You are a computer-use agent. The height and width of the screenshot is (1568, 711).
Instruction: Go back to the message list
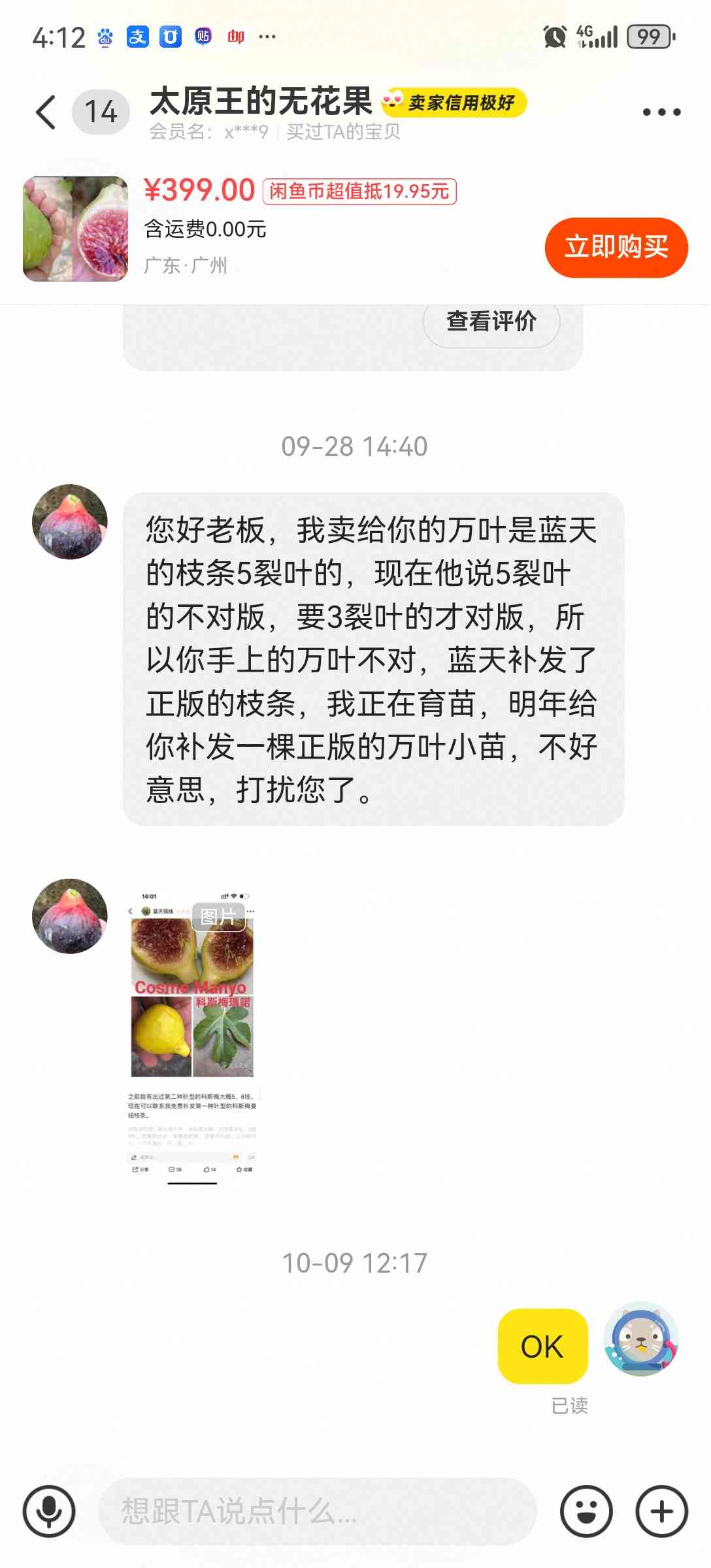coord(46,112)
